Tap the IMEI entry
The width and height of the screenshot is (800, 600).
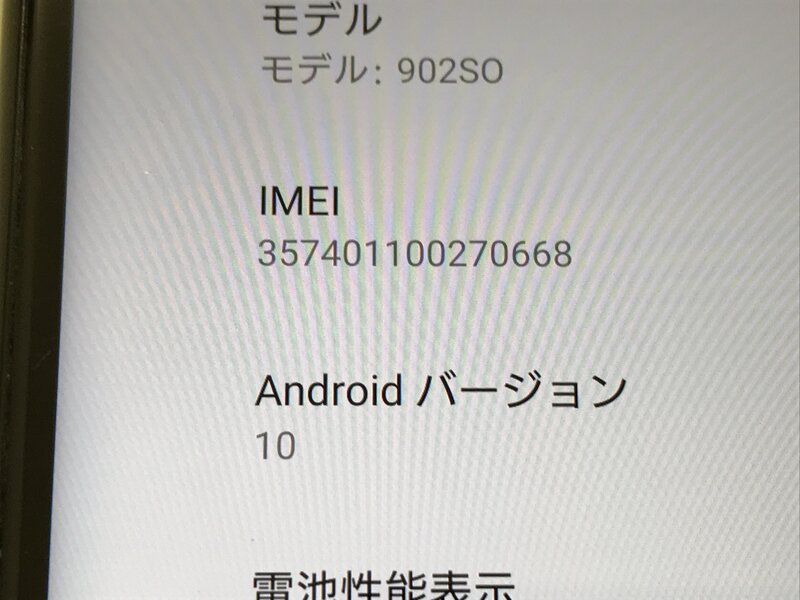pyautogui.click(x=414, y=228)
